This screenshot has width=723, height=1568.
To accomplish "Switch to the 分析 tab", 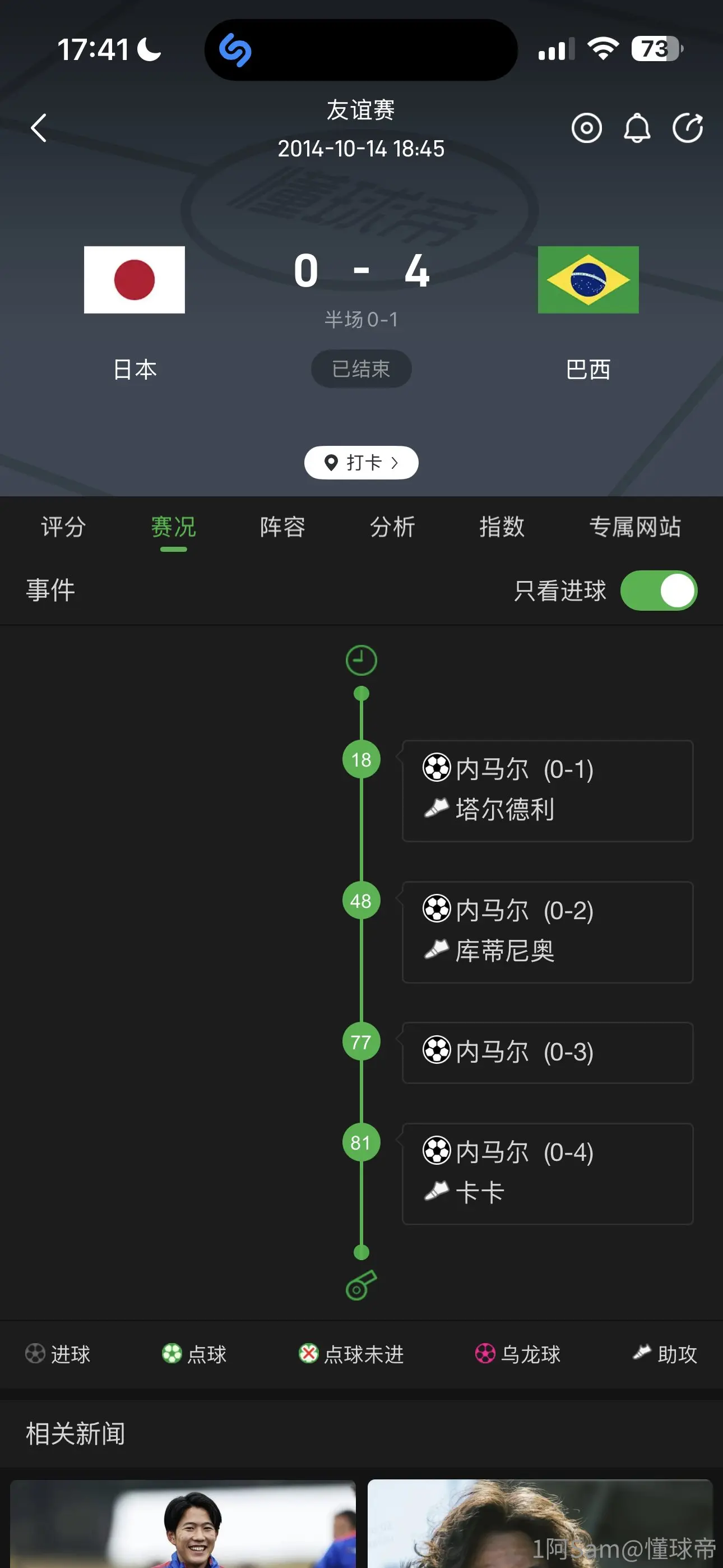I will click(392, 527).
